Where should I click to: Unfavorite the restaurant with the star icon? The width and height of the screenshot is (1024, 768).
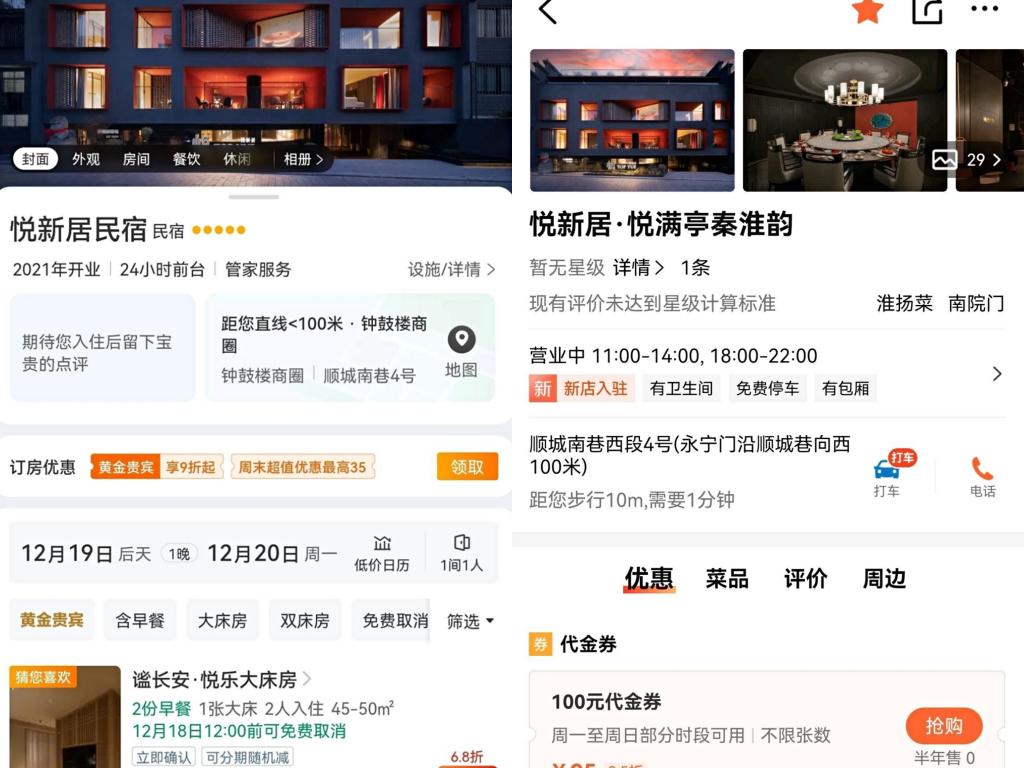867,11
